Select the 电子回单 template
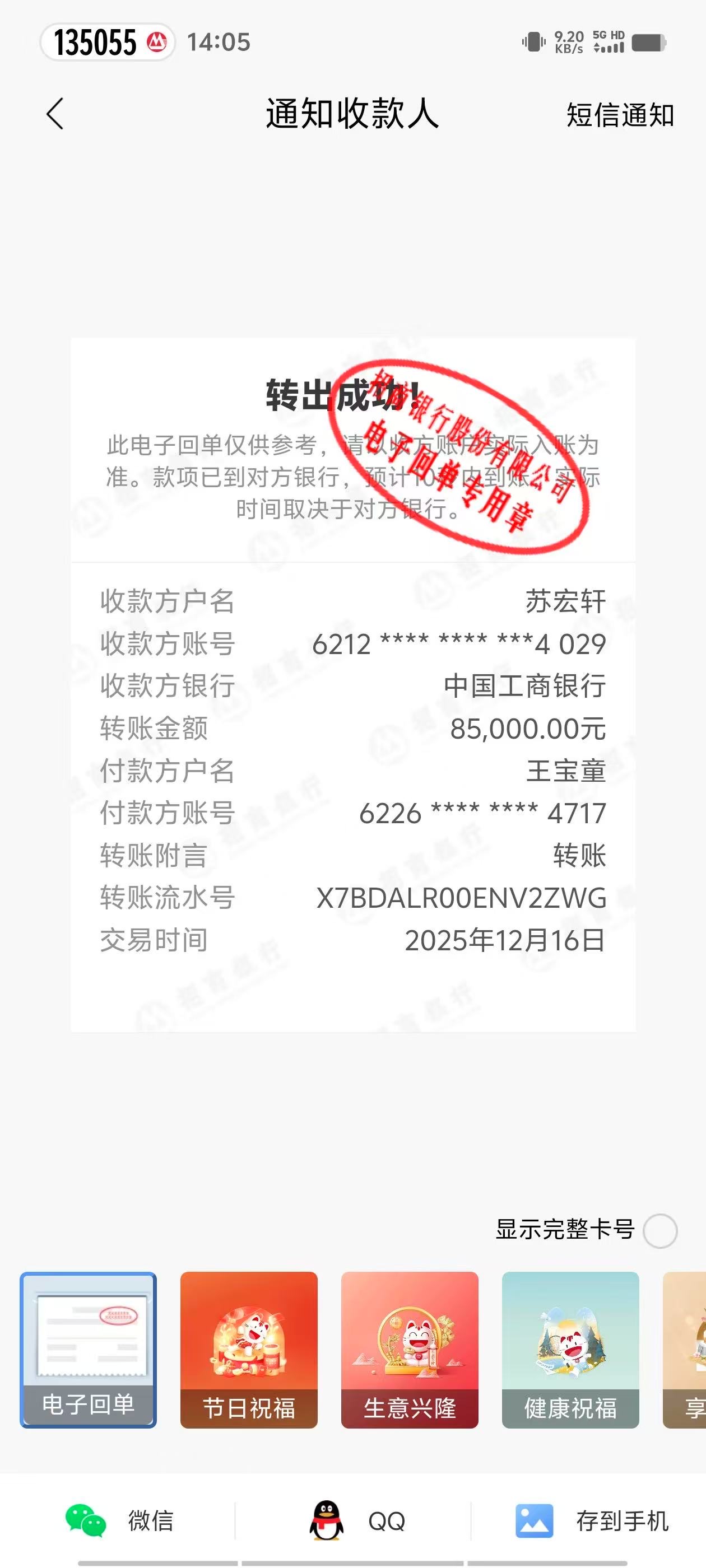The height and width of the screenshot is (1568, 706). point(89,1350)
